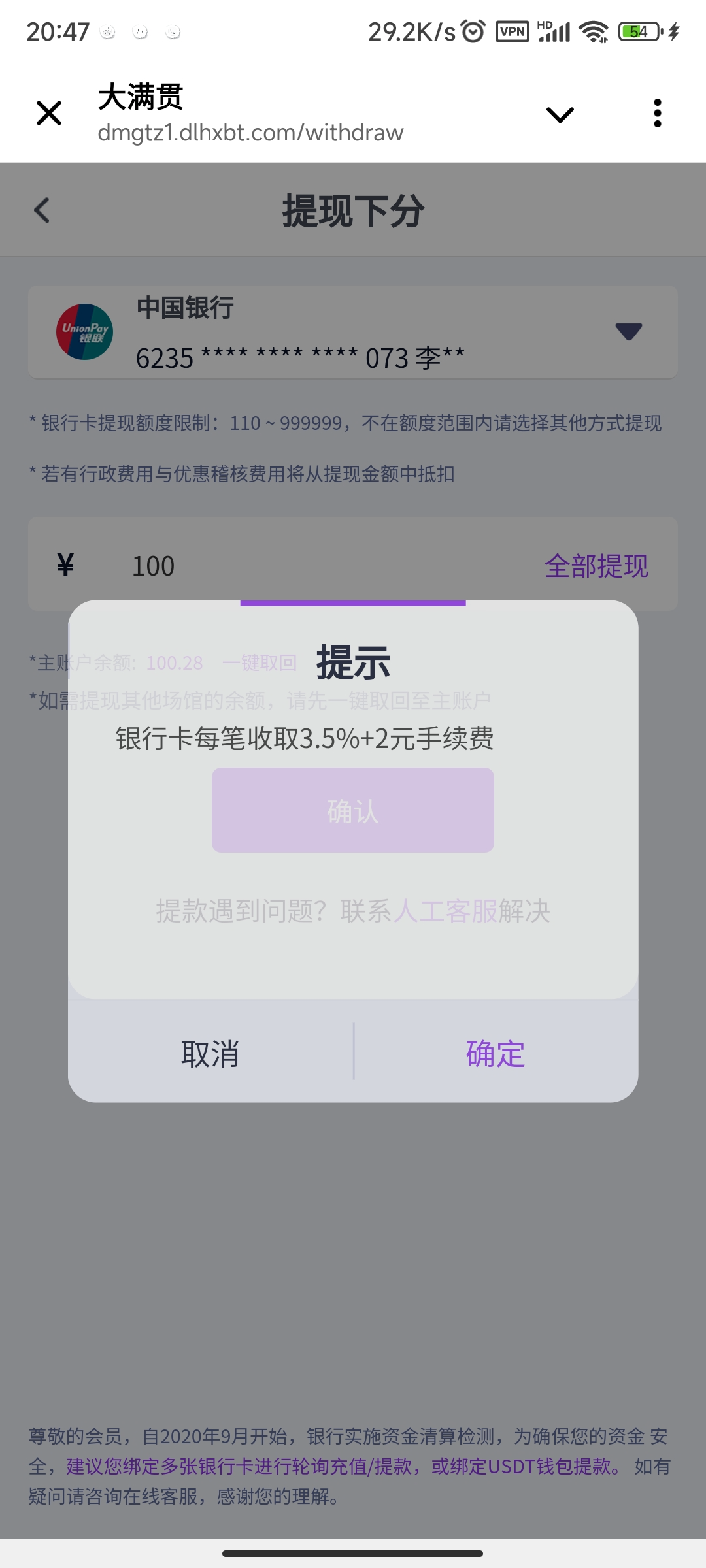Tap the Wi-Fi icon in status bar
This screenshot has height=1568, width=706.
click(594, 30)
